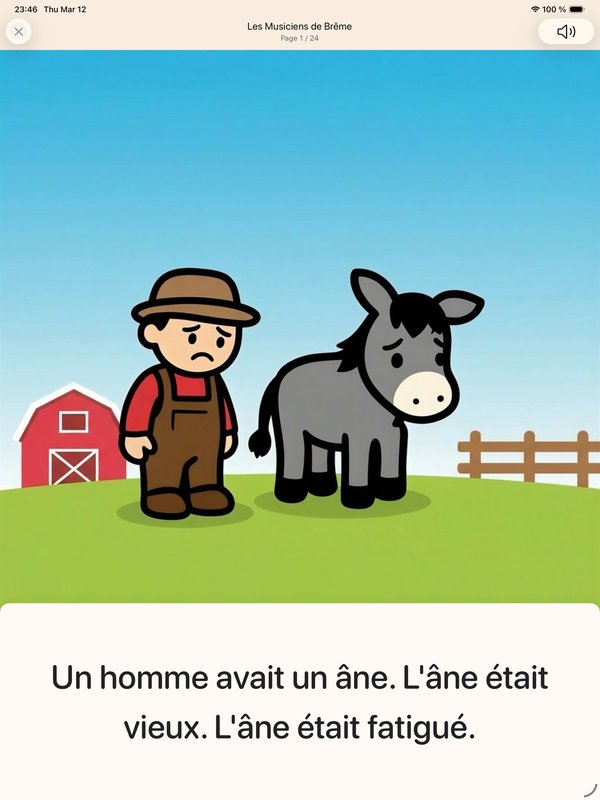
Task: Play the page audio narration
Action: [566, 32]
